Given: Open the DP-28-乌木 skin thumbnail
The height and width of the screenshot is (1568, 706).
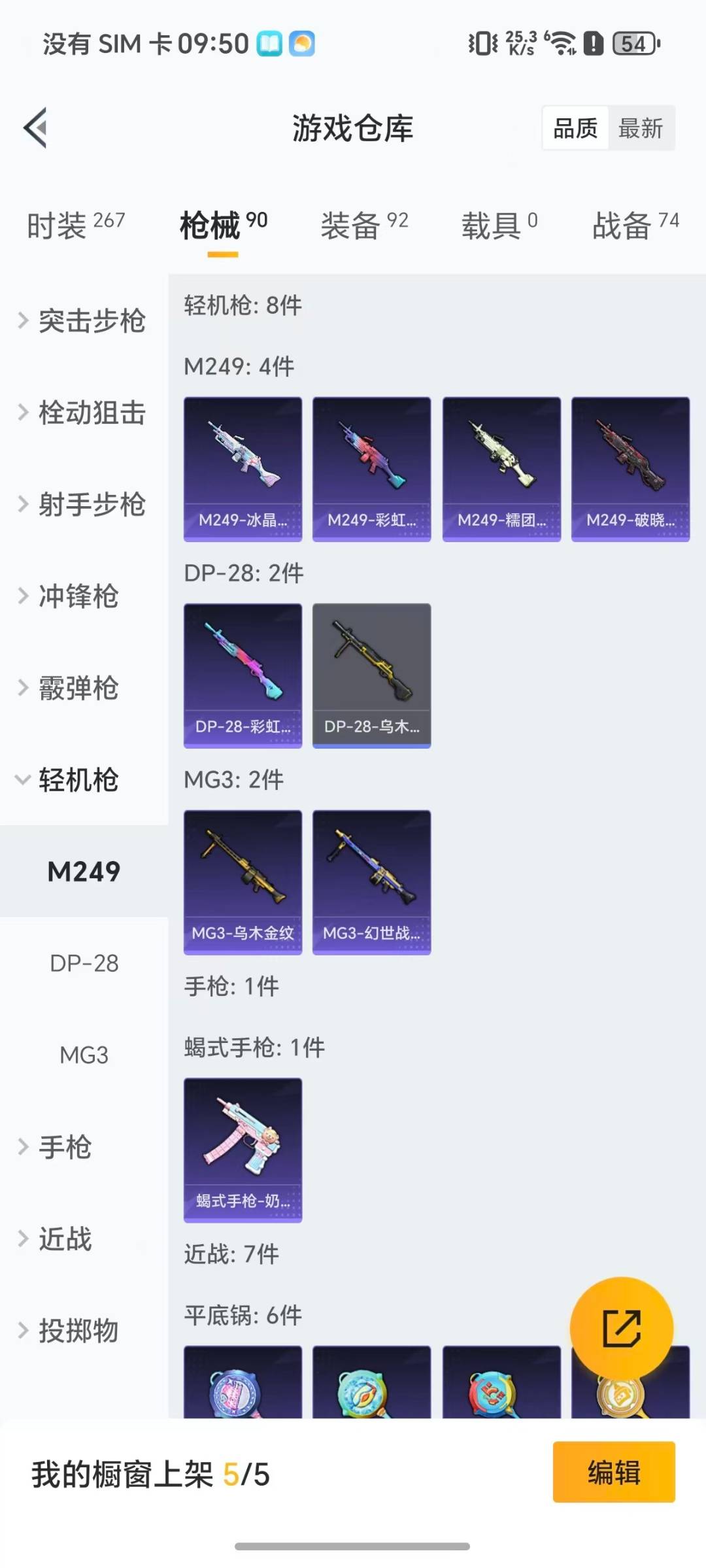Looking at the screenshot, I should click(x=371, y=675).
